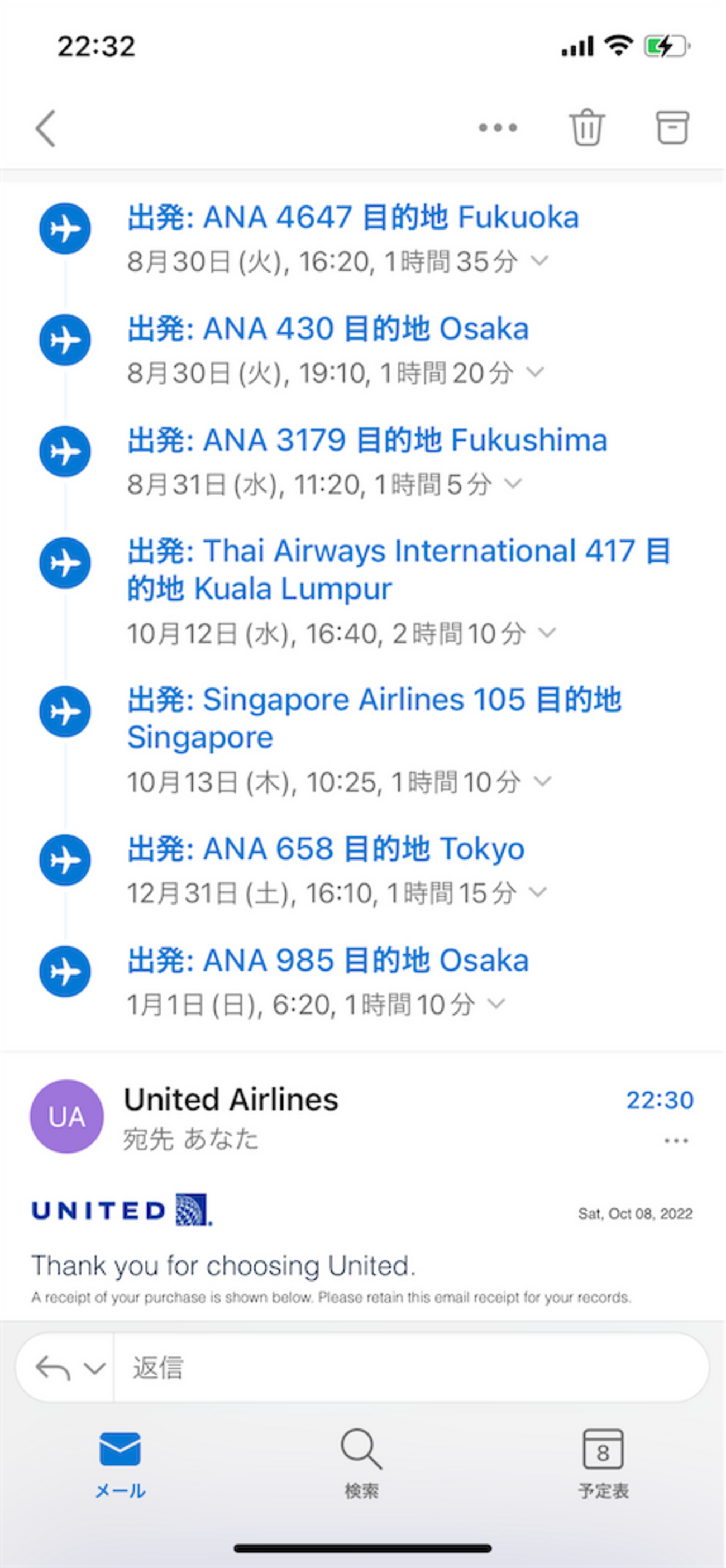The width and height of the screenshot is (726, 1568).
Task: Expand details for the 16:40 Kuala Lumpur flight
Action: [x=547, y=633]
